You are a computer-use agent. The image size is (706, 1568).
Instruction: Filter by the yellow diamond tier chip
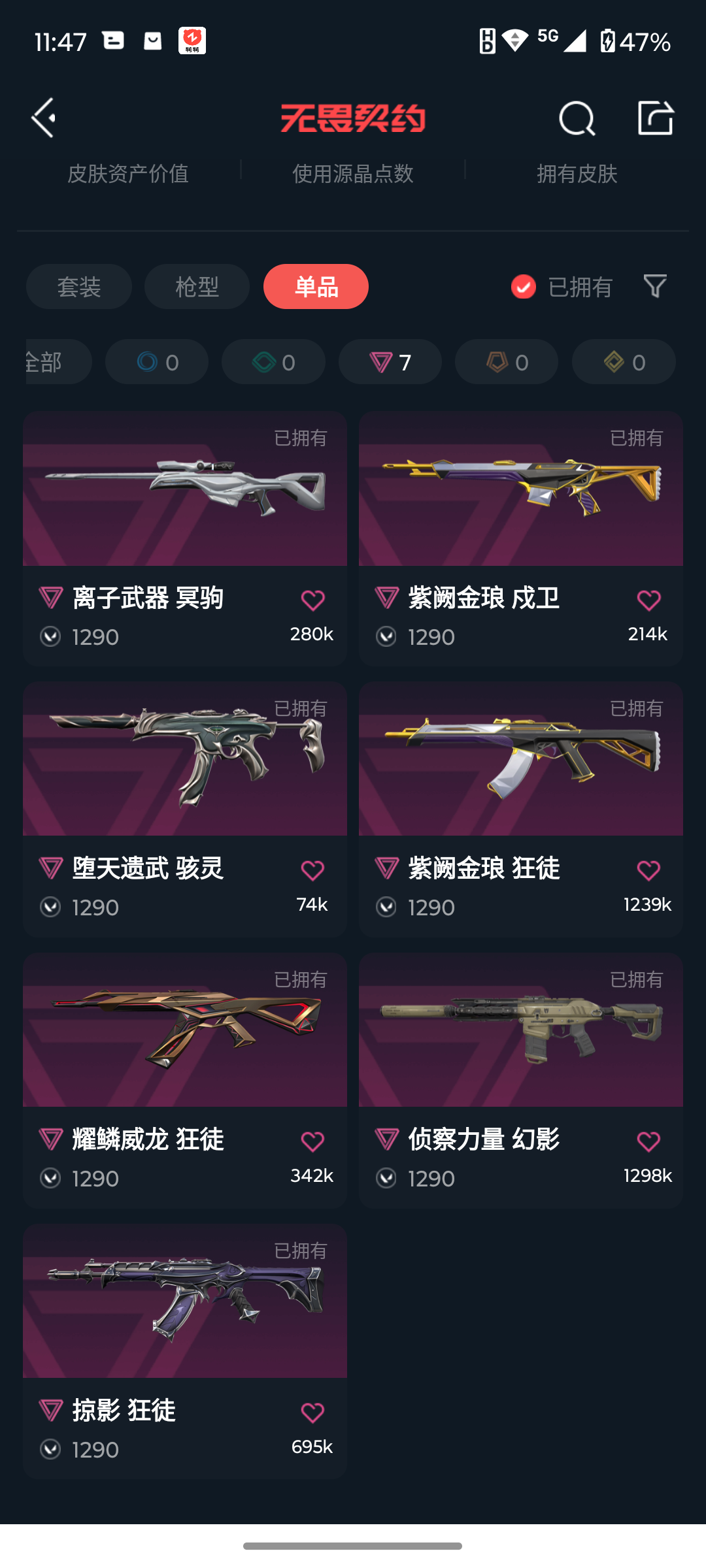pos(624,362)
